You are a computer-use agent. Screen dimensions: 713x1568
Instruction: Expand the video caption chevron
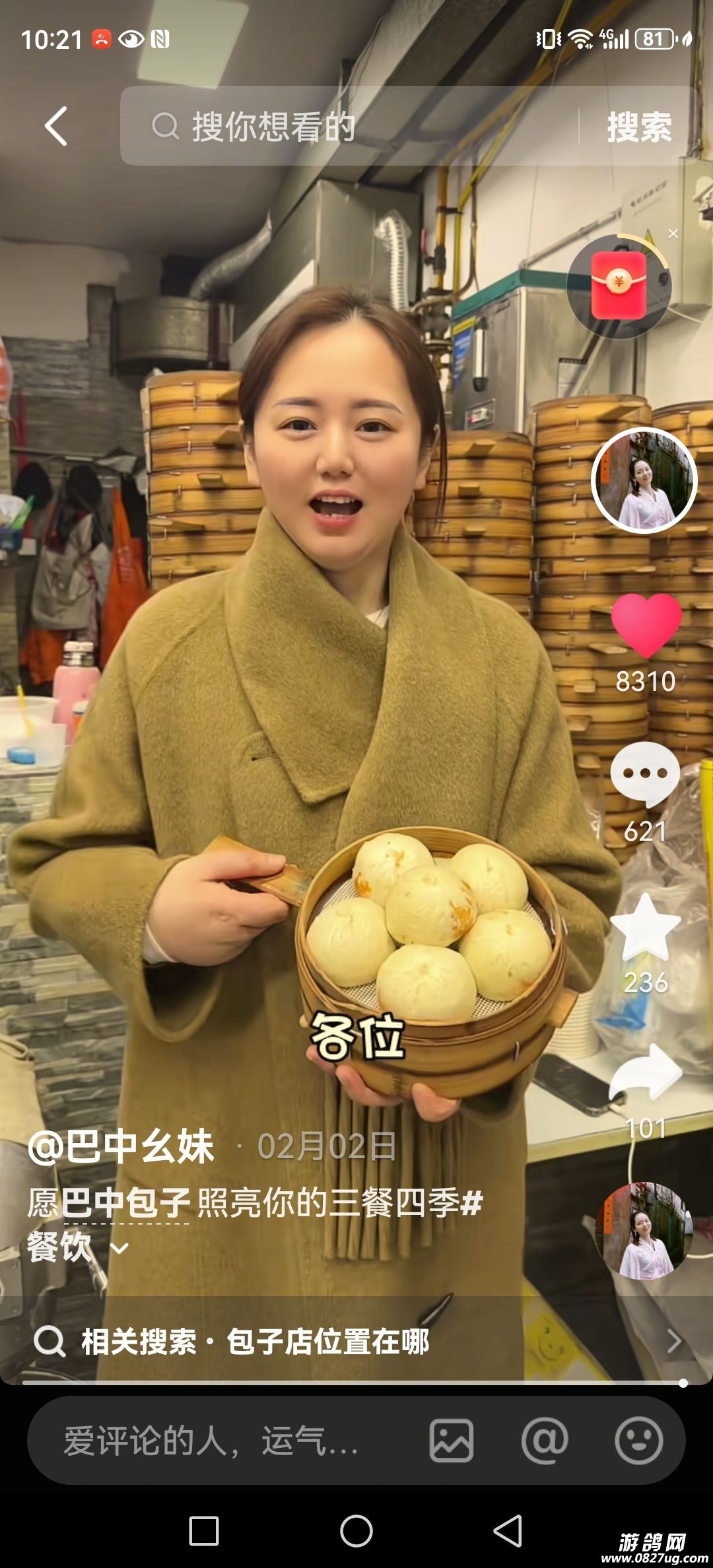click(x=119, y=1248)
